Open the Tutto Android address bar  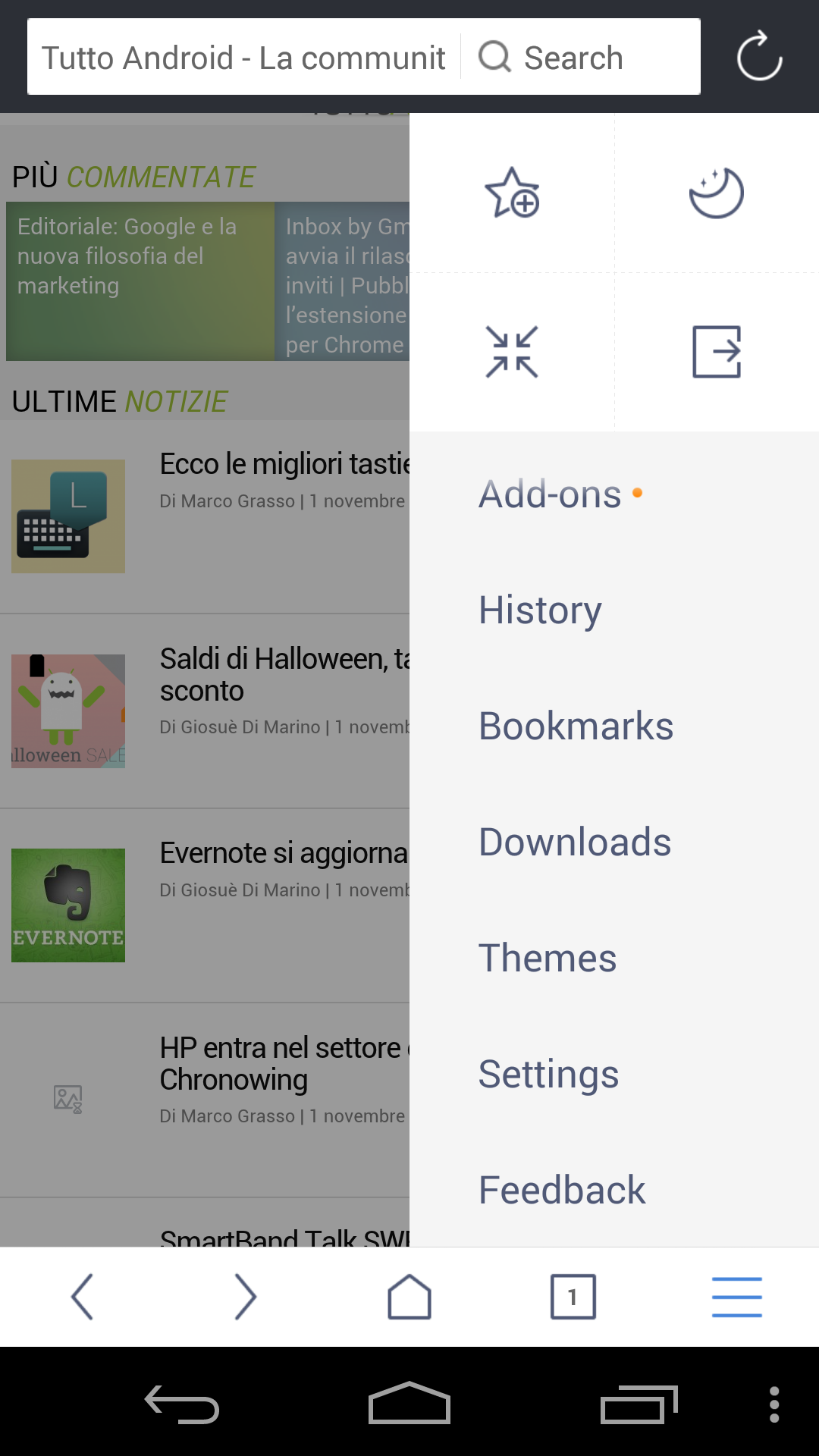click(x=243, y=57)
